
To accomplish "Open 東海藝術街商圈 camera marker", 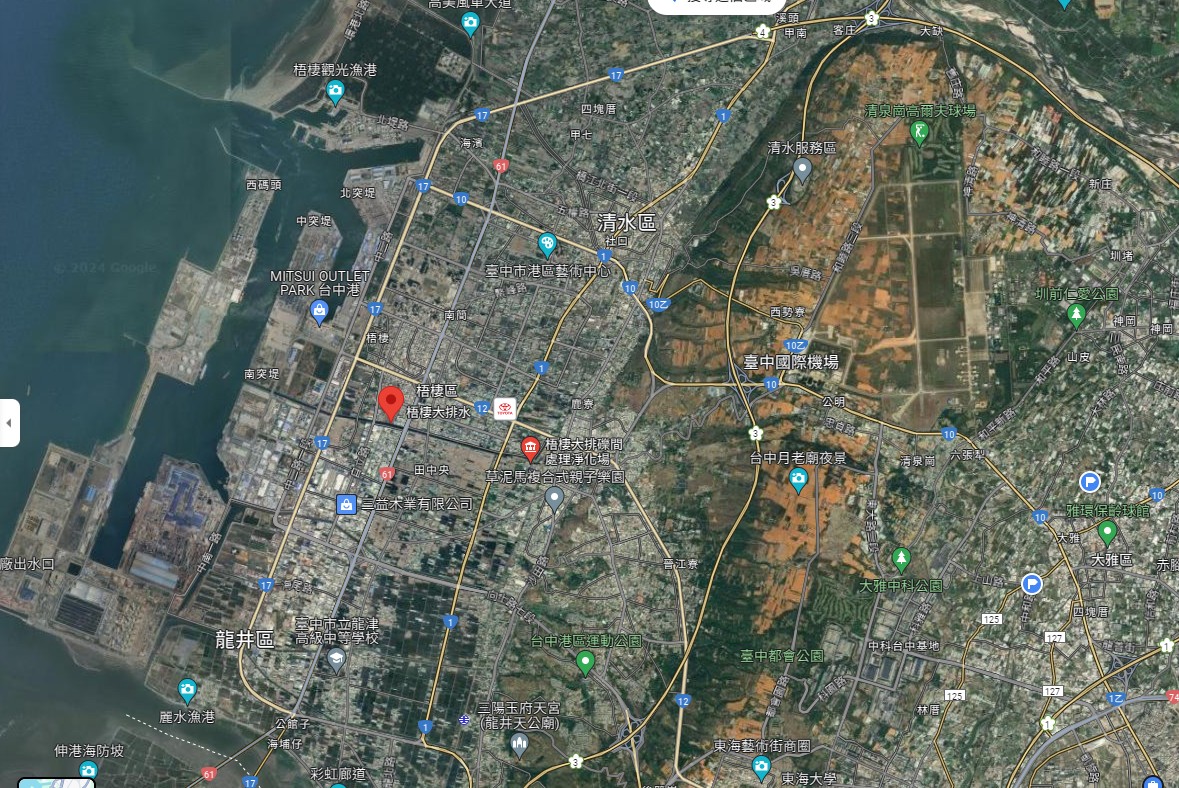I will (x=761, y=767).
